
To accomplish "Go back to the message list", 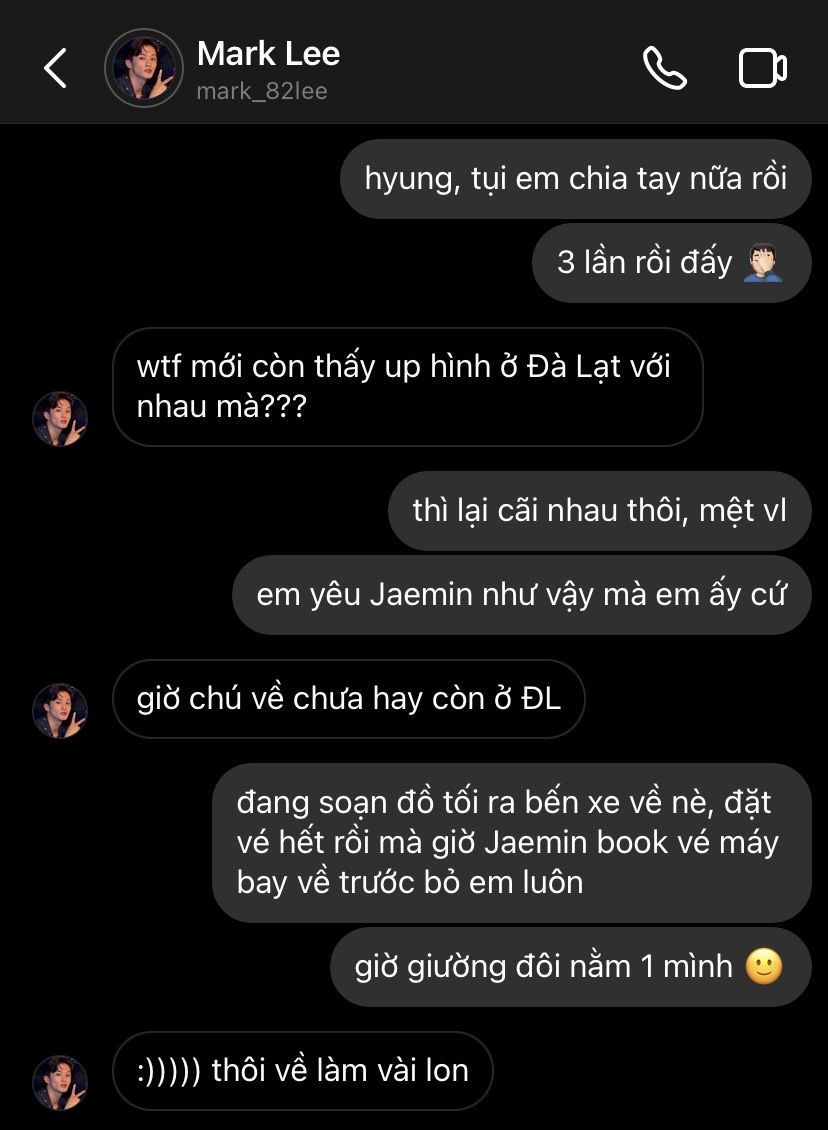I will (56, 68).
